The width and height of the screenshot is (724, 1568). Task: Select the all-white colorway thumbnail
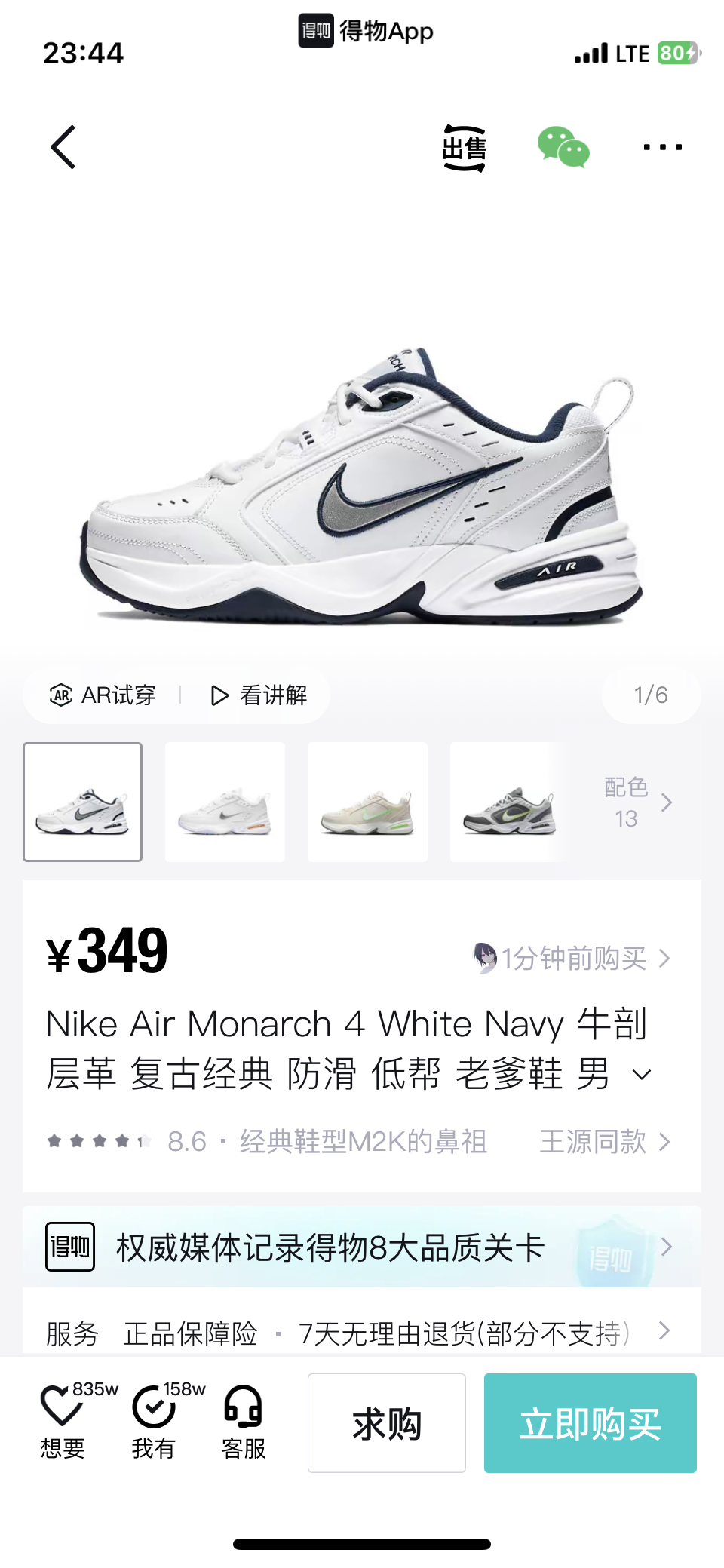[x=225, y=802]
